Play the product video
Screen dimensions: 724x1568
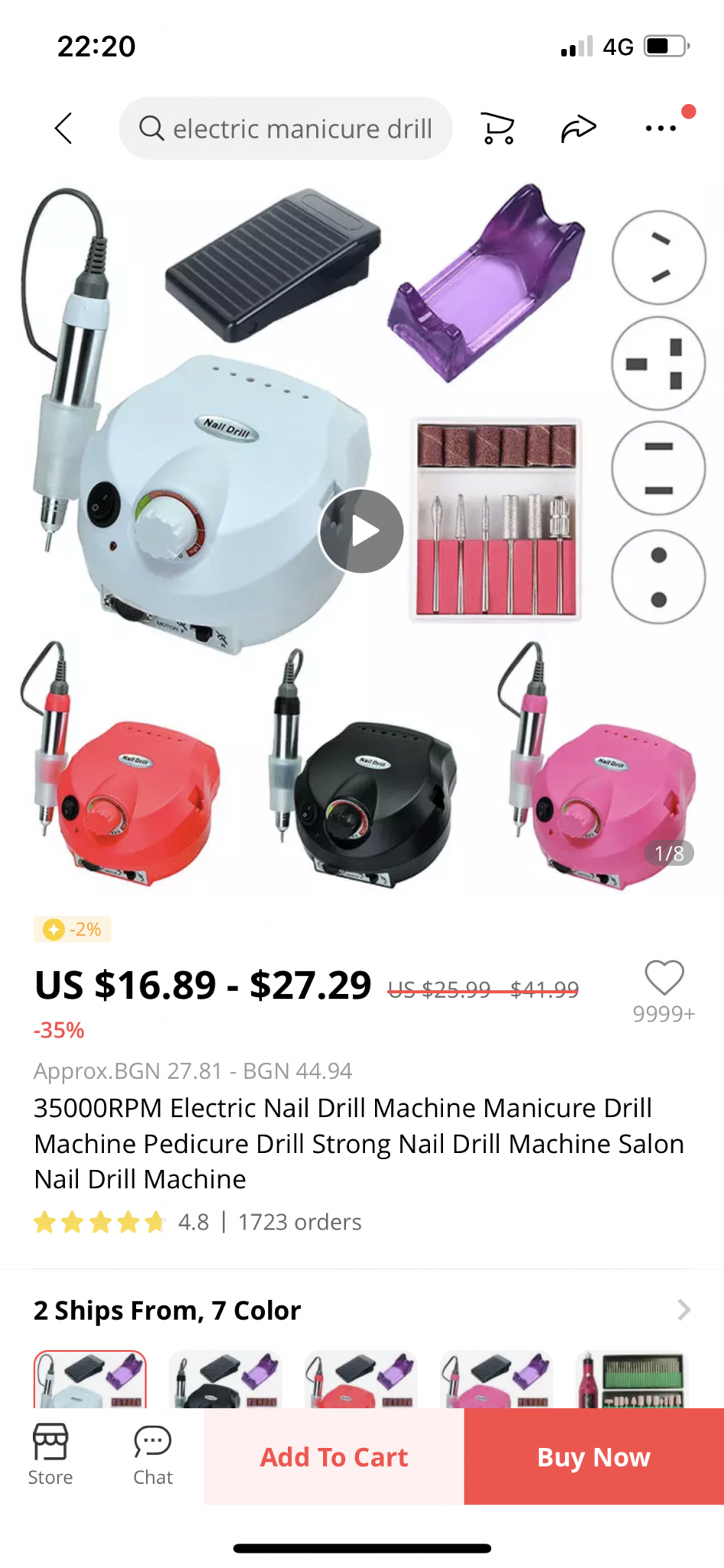tap(361, 531)
